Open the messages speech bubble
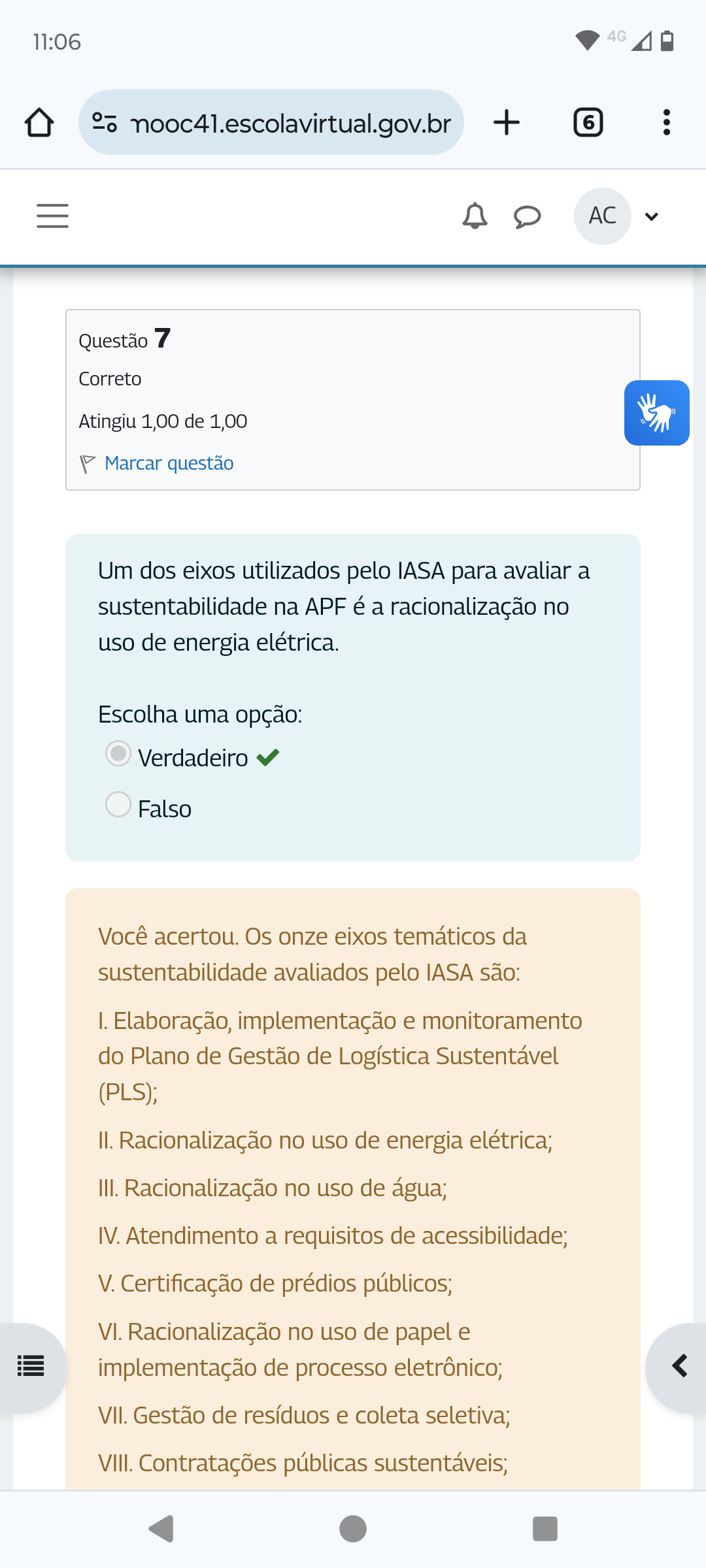This screenshot has width=706, height=1568. tap(527, 216)
